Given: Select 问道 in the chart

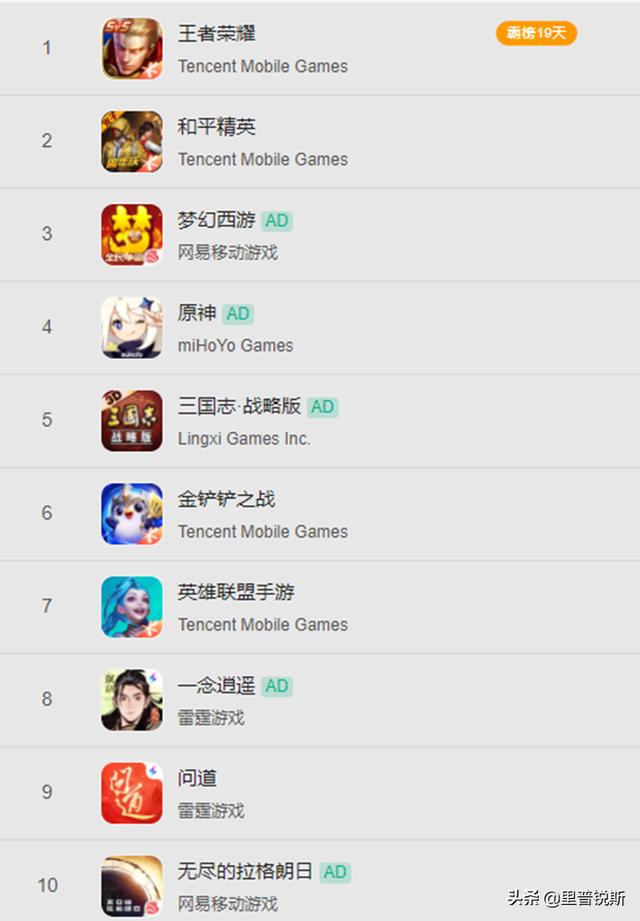Looking at the screenshot, I should click(197, 778).
